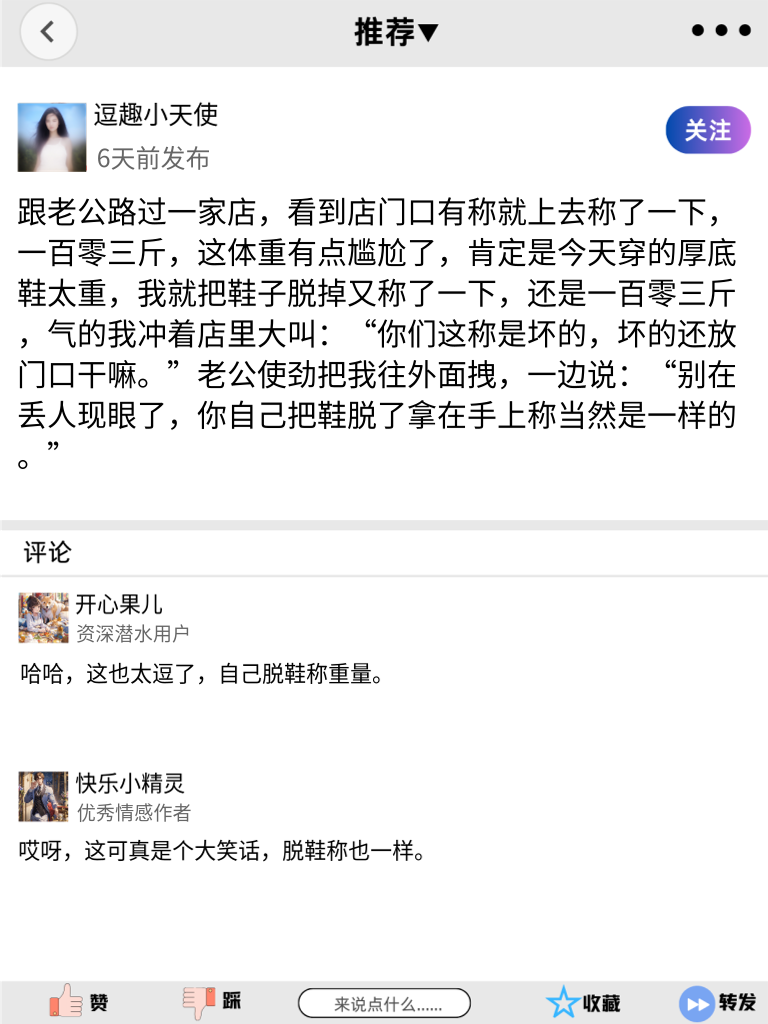Click 逗趣小天使's profile avatar
Viewport: 768px width, 1024px height.
51,137
